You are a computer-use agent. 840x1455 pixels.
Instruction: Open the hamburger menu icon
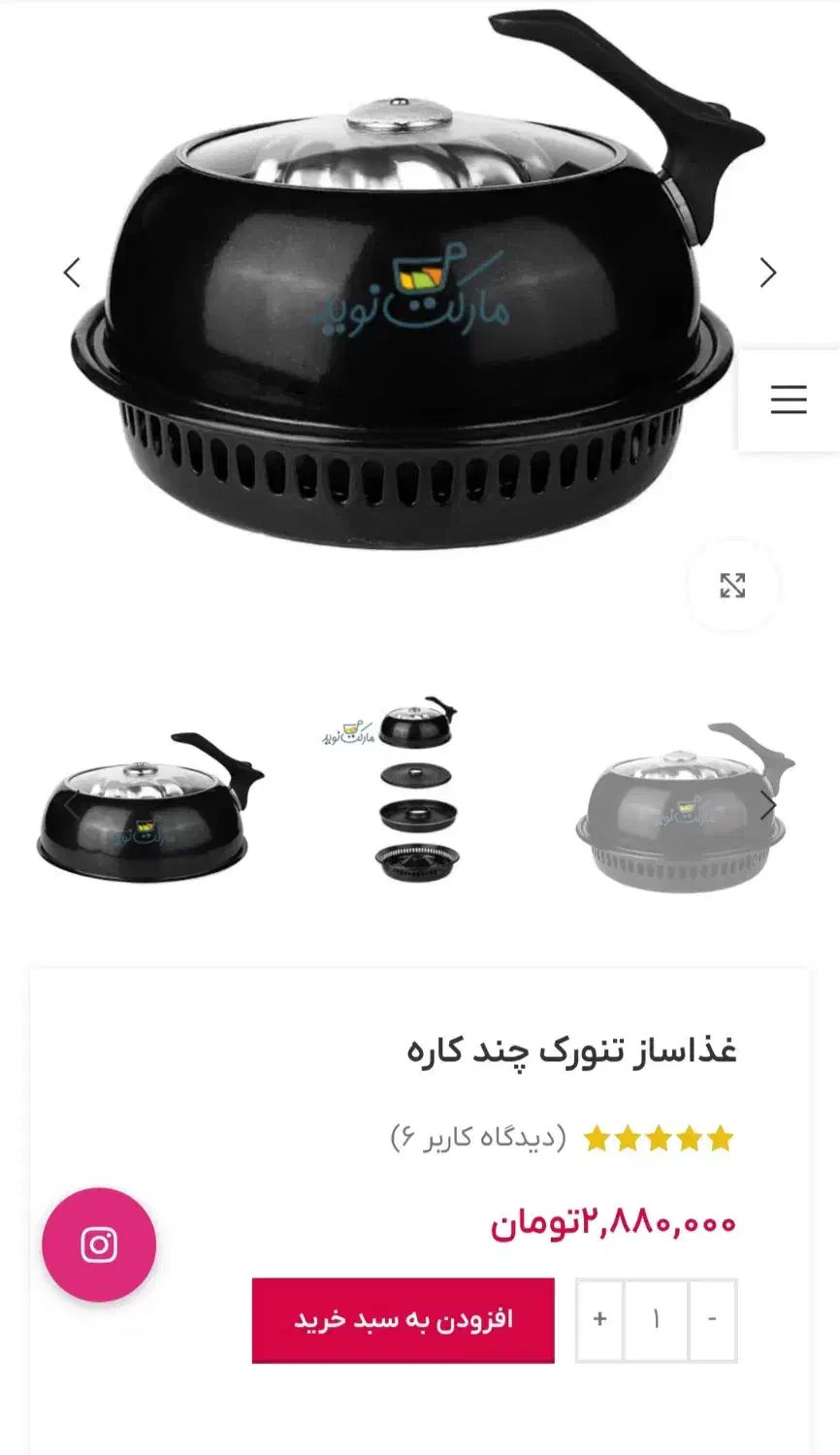click(x=789, y=400)
